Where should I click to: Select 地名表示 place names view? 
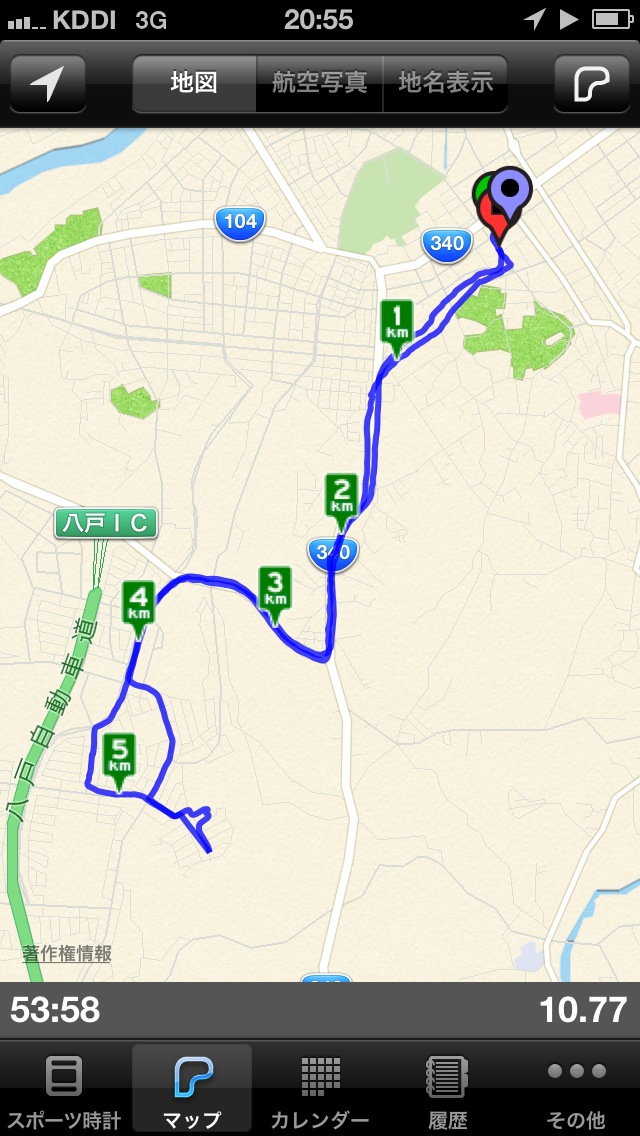coord(445,83)
